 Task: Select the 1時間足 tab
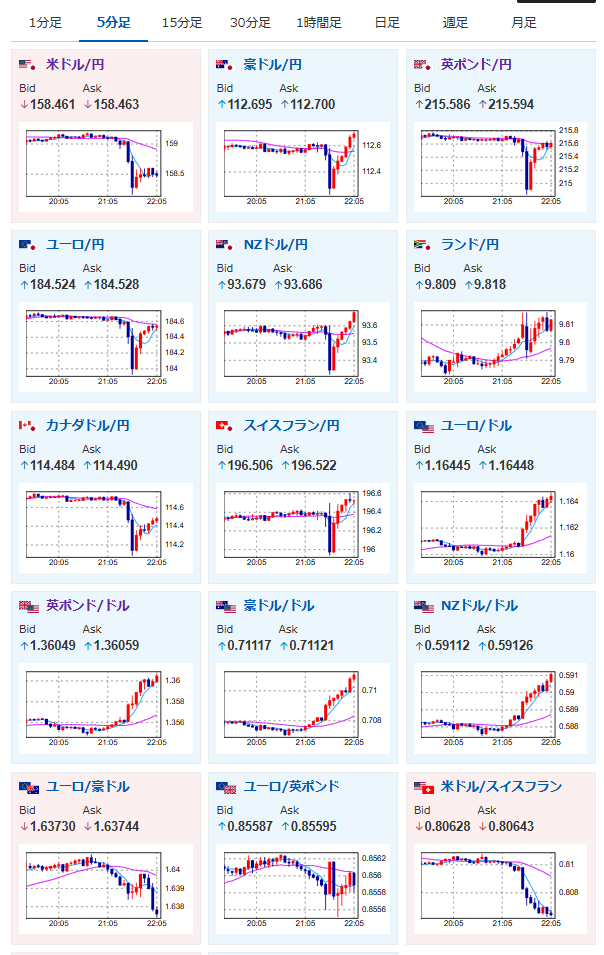(318, 23)
